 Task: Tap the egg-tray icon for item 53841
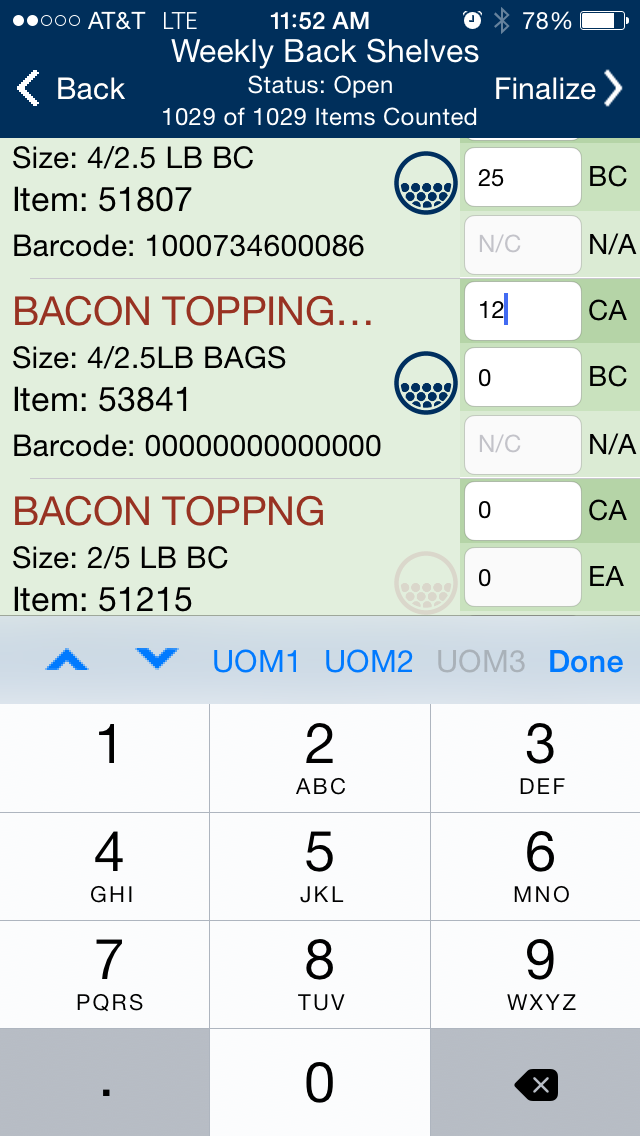pyautogui.click(x=425, y=381)
